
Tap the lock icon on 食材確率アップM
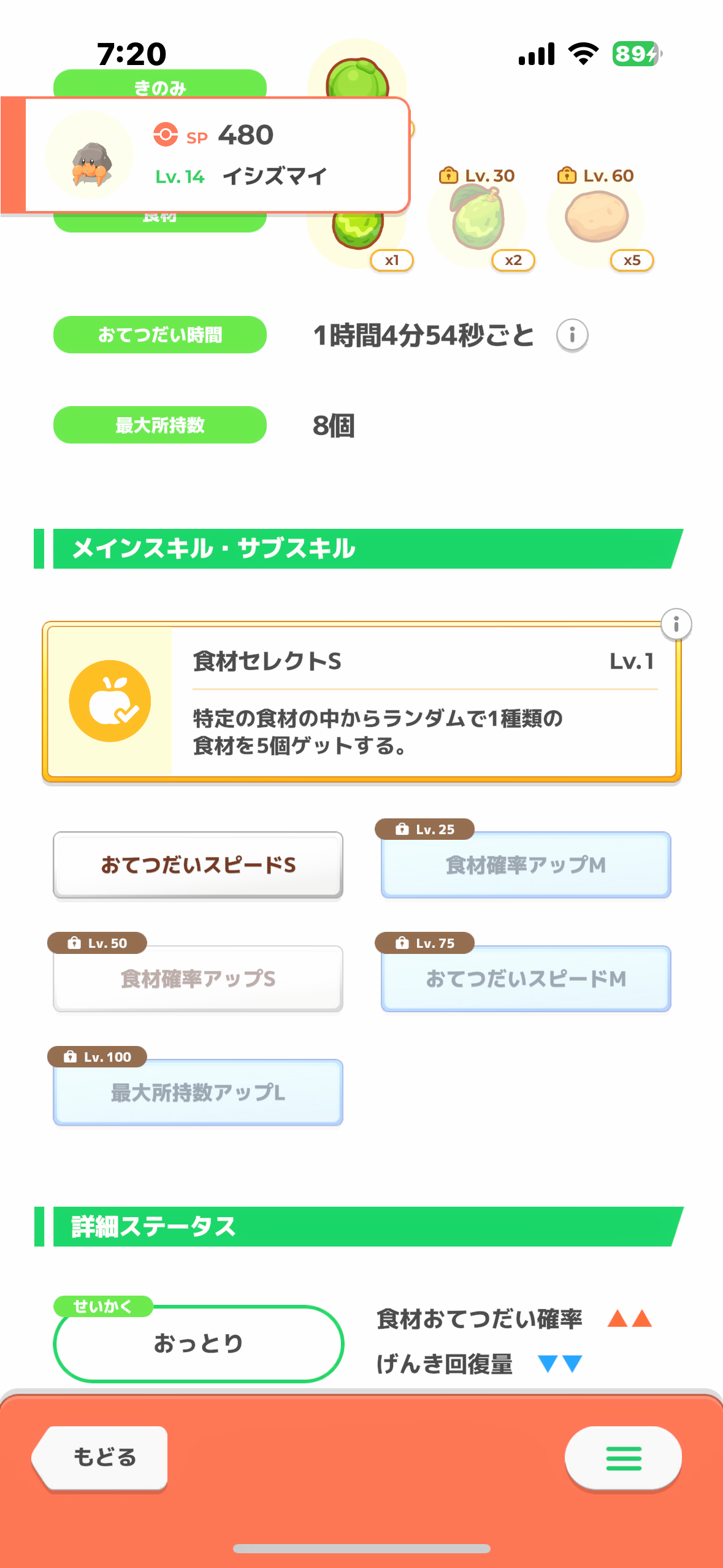pos(402,829)
